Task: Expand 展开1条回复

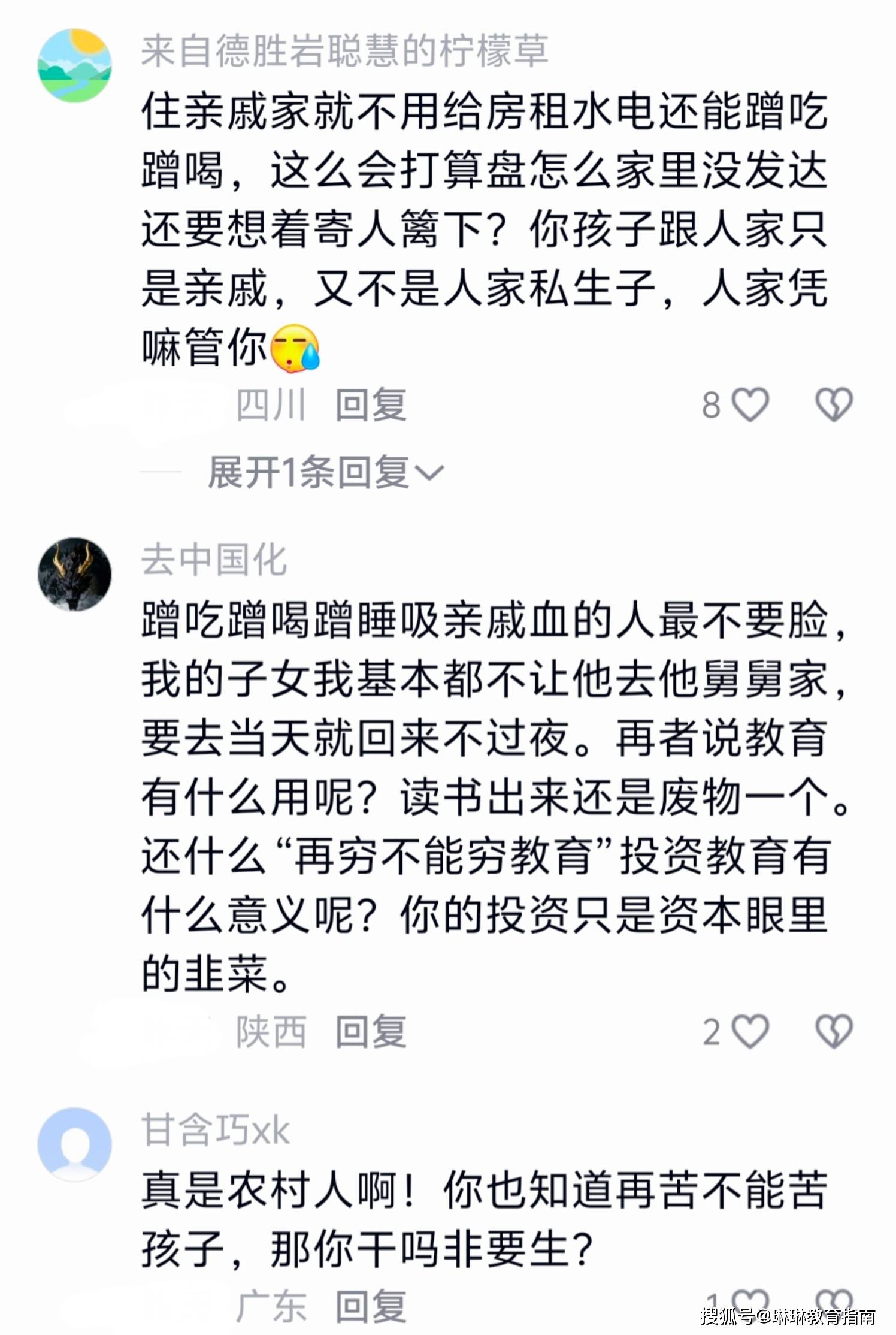Action: click(325, 472)
